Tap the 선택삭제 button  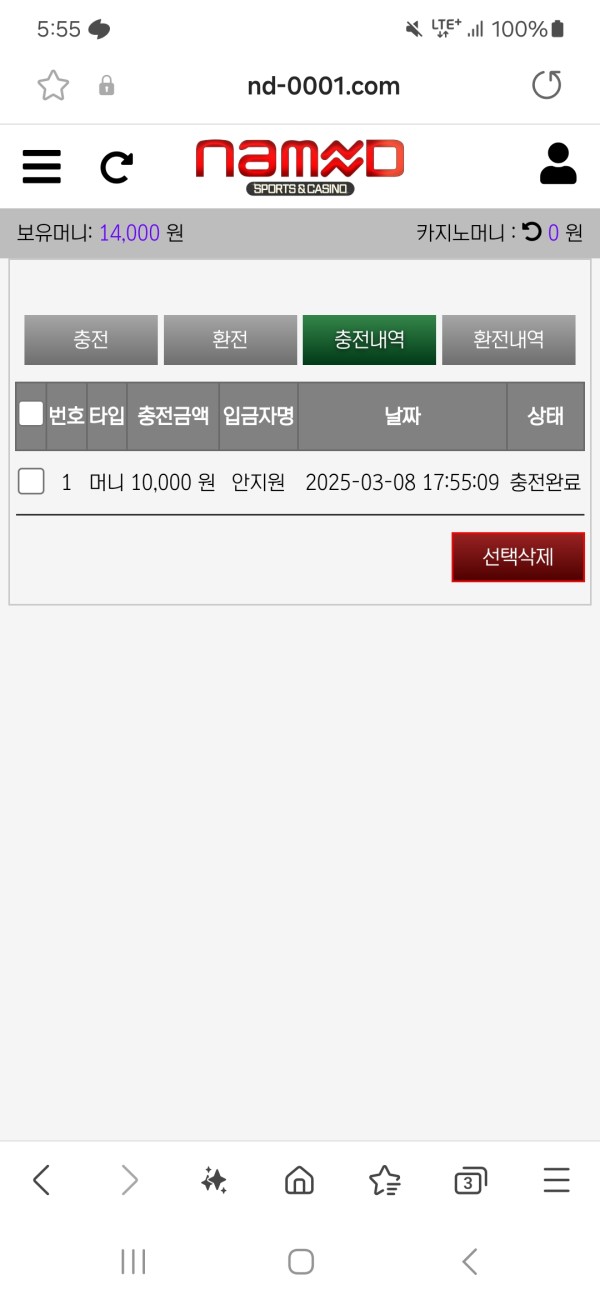click(518, 557)
